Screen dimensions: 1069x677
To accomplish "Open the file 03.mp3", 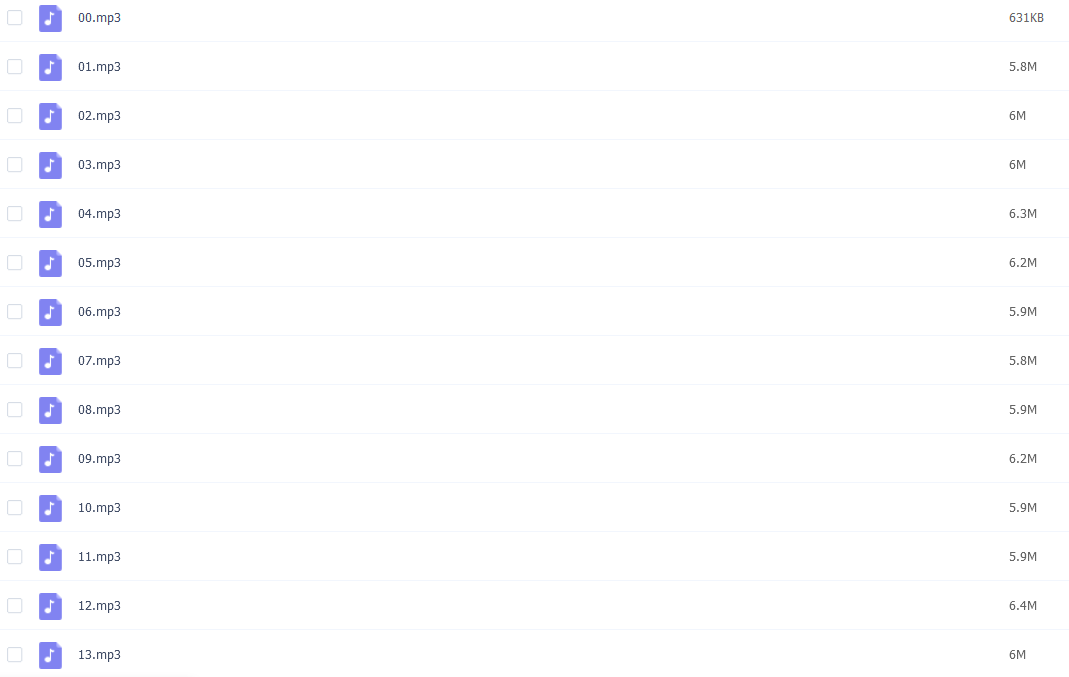I will tap(99, 165).
